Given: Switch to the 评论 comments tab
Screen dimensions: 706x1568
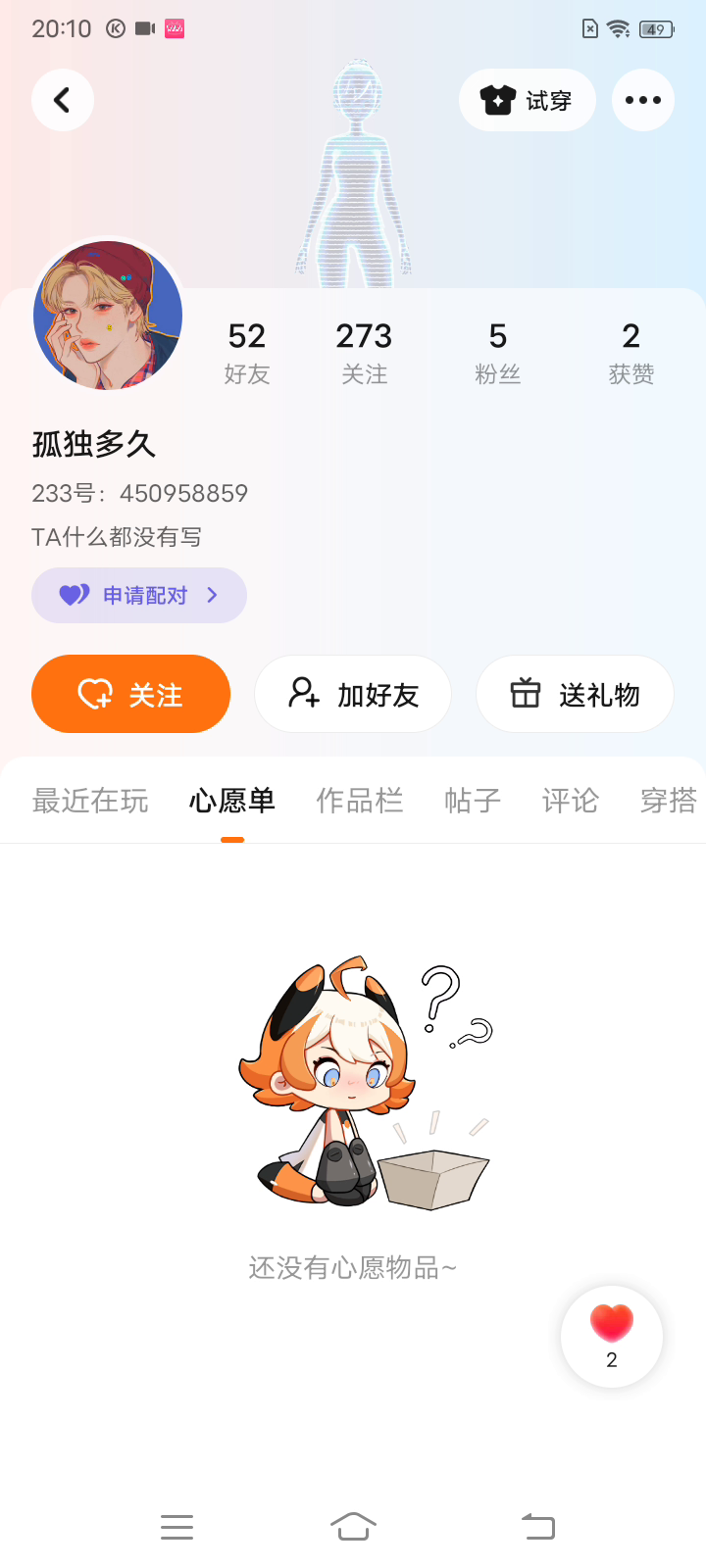Looking at the screenshot, I should tap(571, 801).
